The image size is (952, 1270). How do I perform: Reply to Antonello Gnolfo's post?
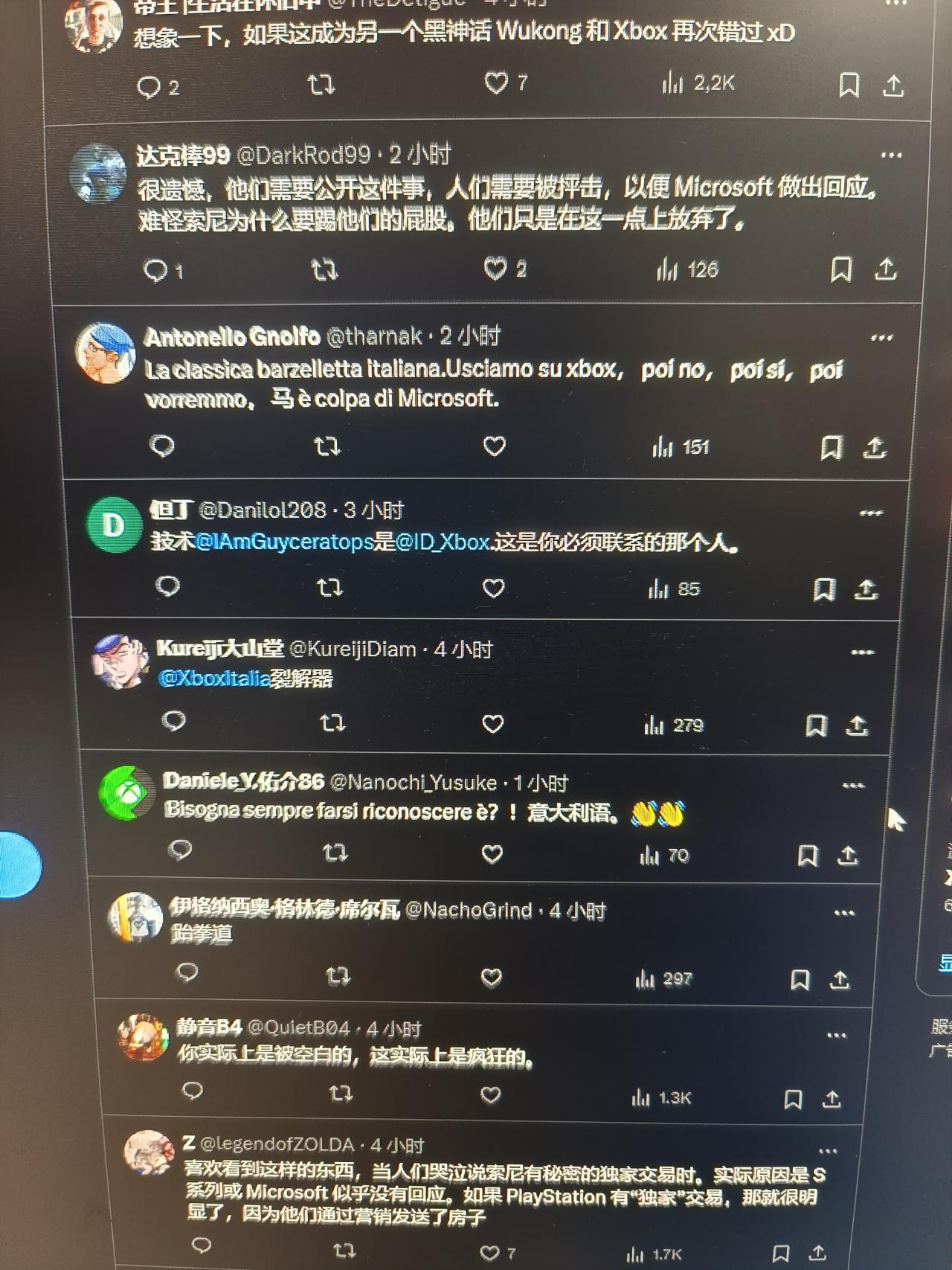tap(161, 446)
